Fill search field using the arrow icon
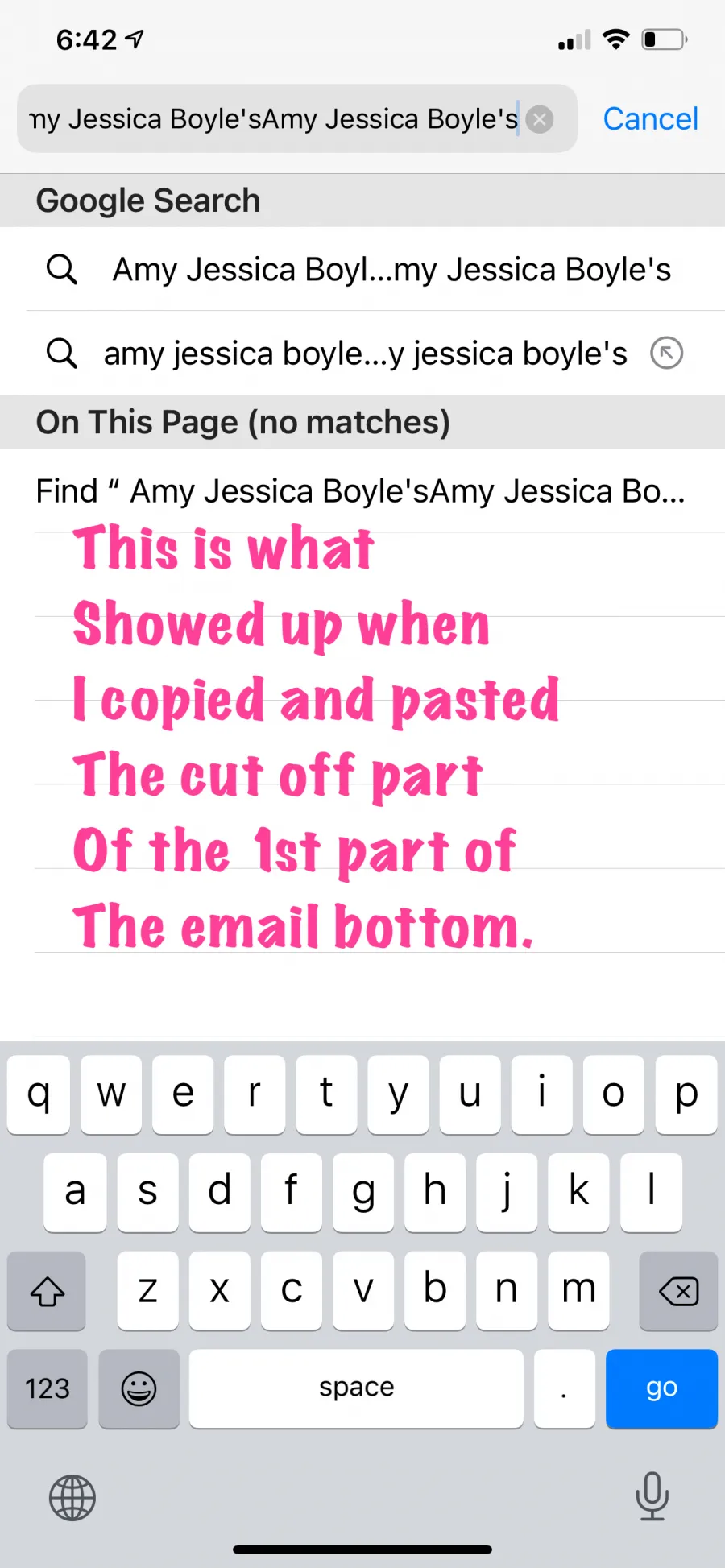 click(x=667, y=354)
